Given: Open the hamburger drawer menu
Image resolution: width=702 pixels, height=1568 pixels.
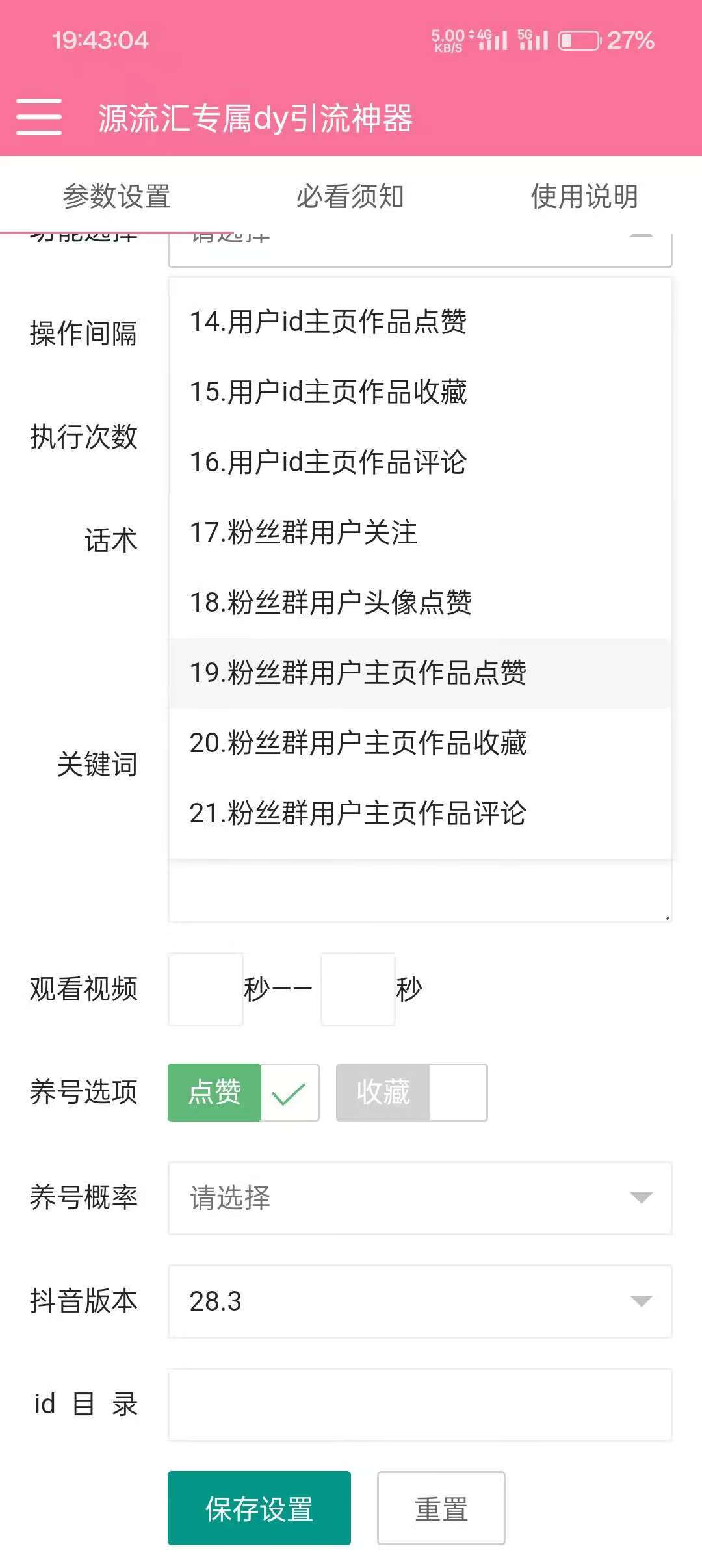Looking at the screenshot, I should point(39,117).
